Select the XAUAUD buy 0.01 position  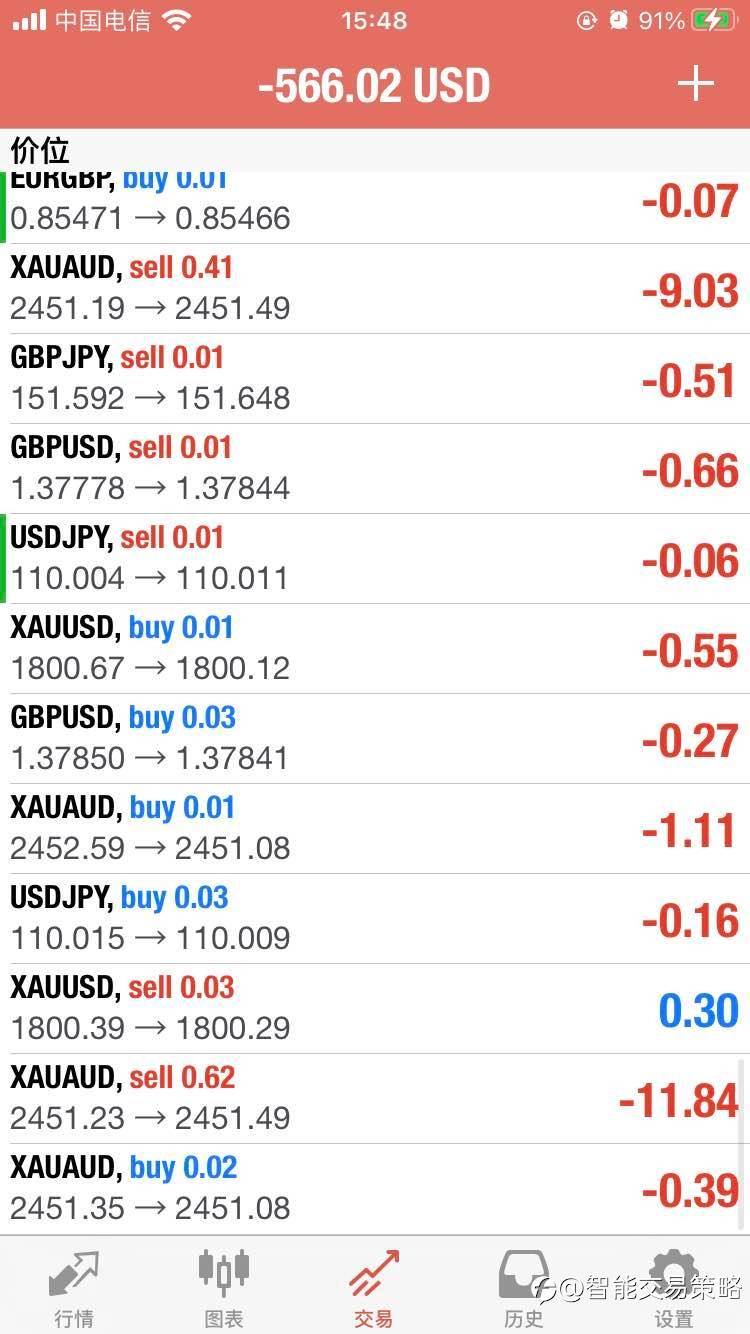pyautogui.click(x=375, y=829)
